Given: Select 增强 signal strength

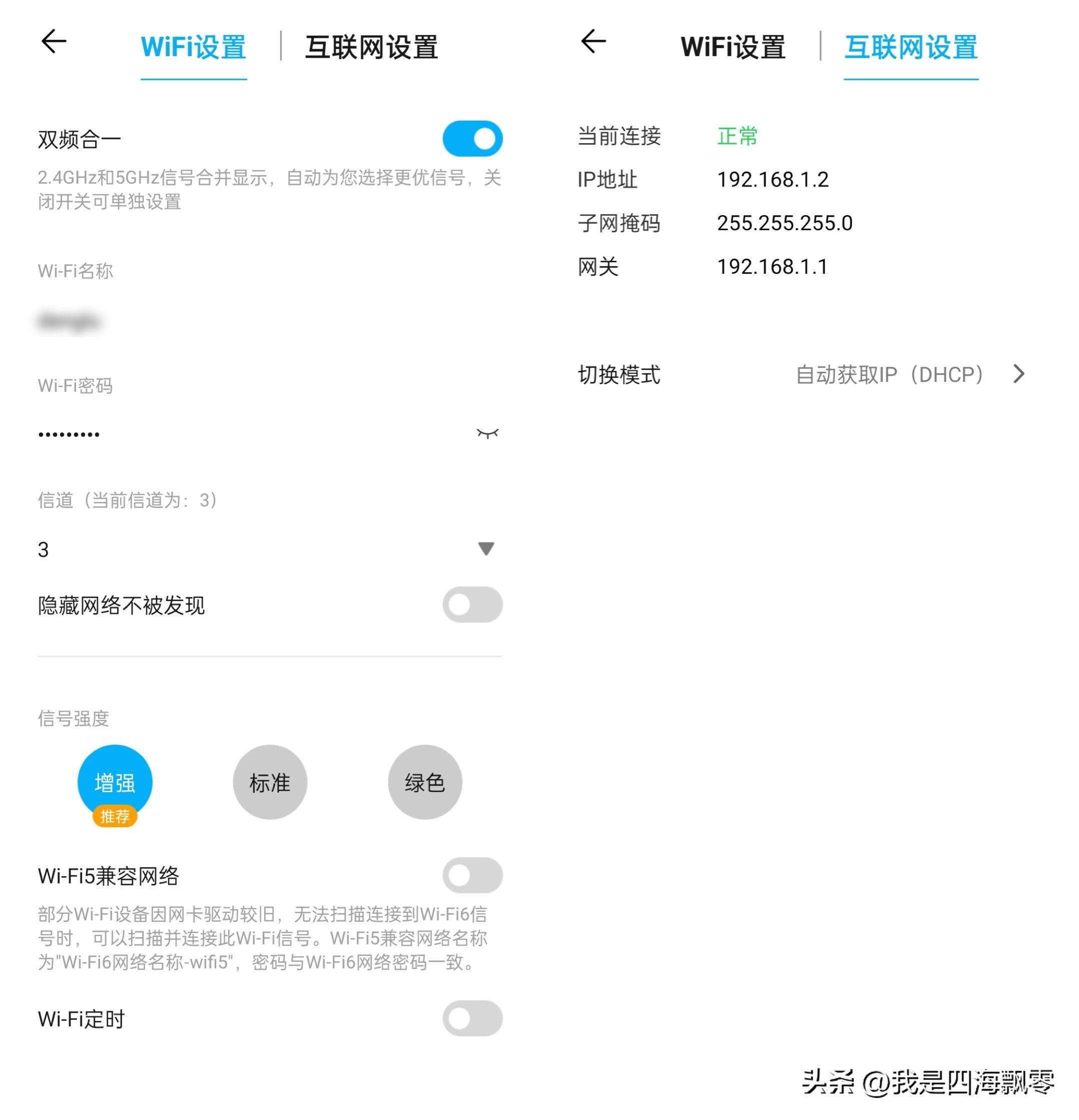Looking at the screenshot, I should pos(115,782).
